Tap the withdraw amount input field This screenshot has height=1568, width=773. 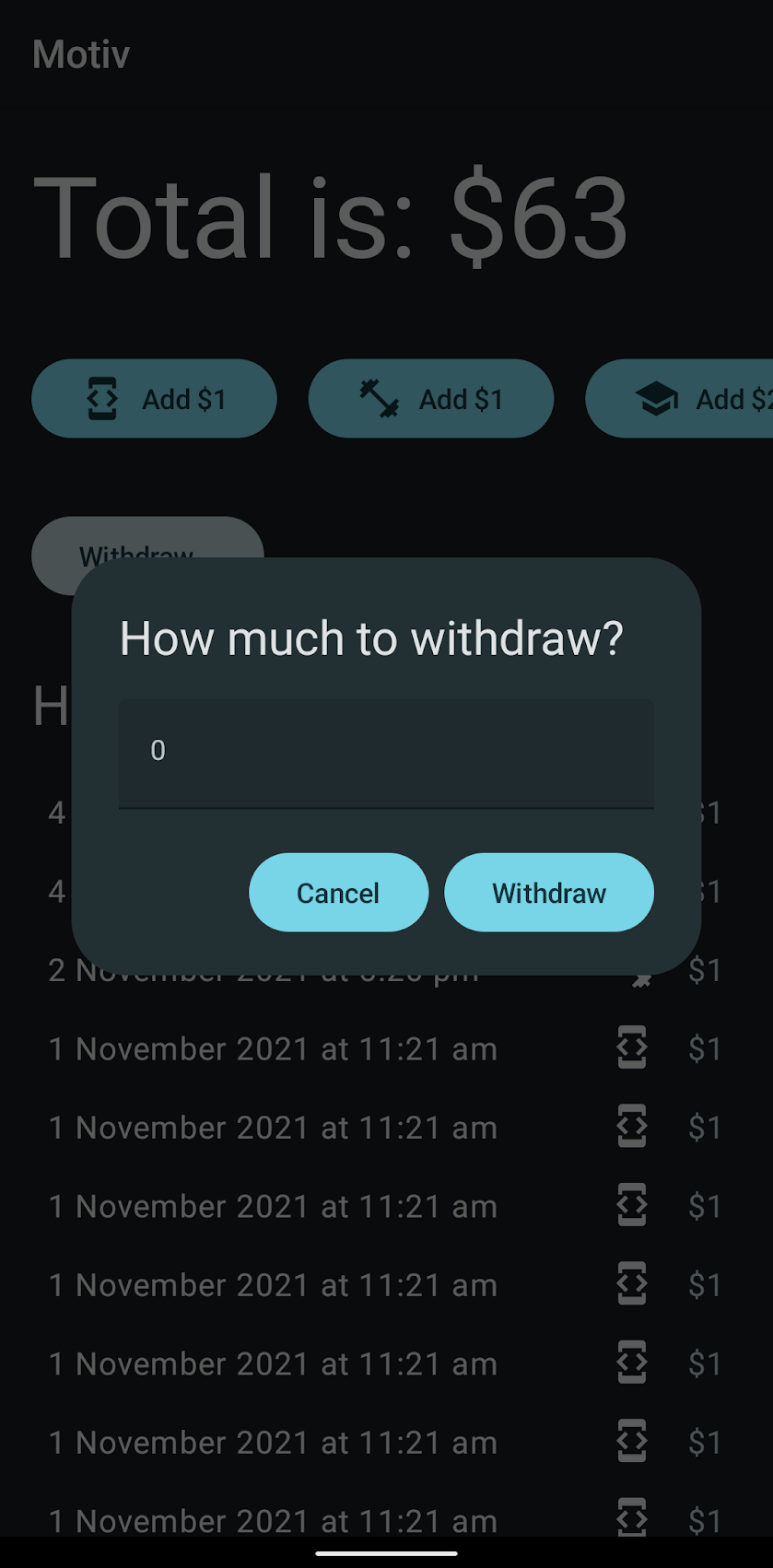(386, 753)
